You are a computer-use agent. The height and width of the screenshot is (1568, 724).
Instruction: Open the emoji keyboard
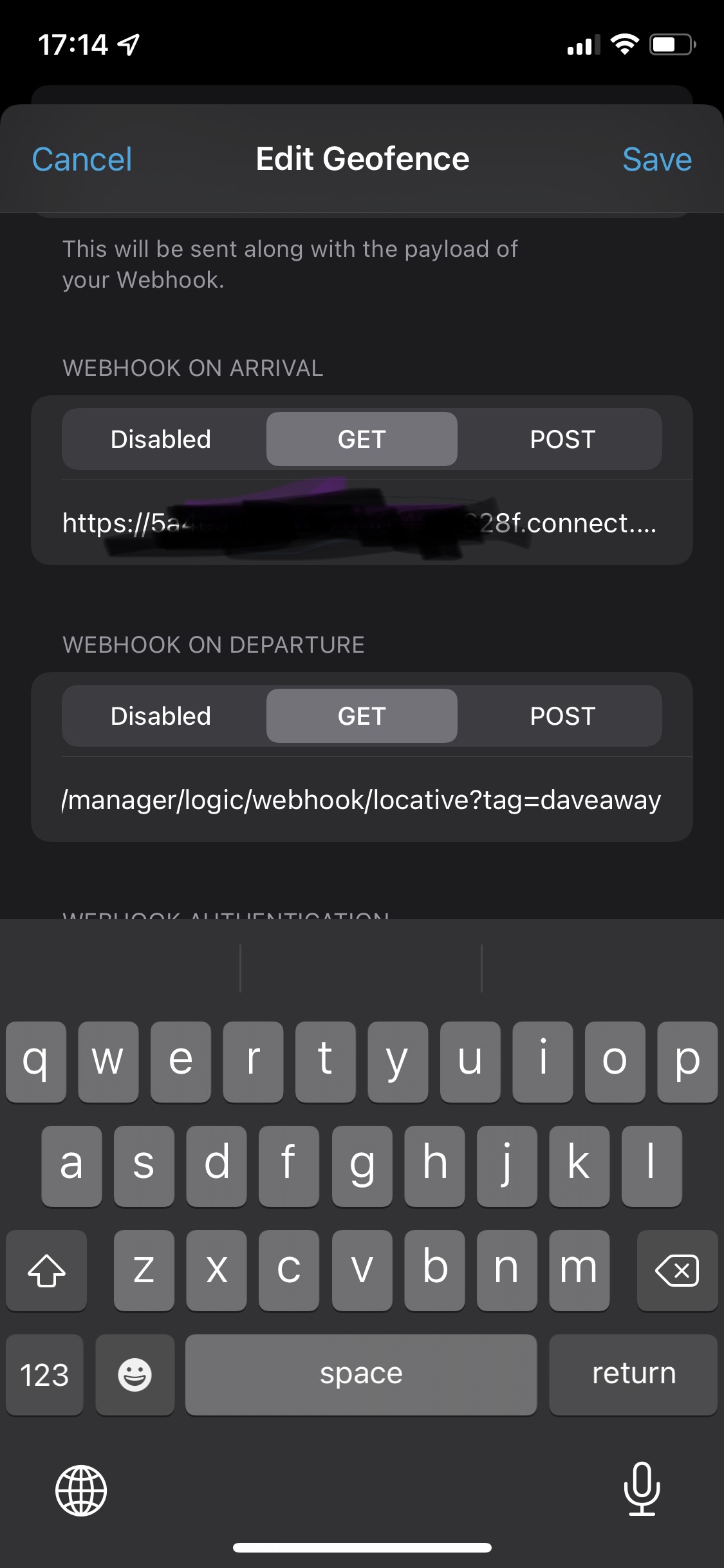pyautogui.click(x=135, y=1374)
